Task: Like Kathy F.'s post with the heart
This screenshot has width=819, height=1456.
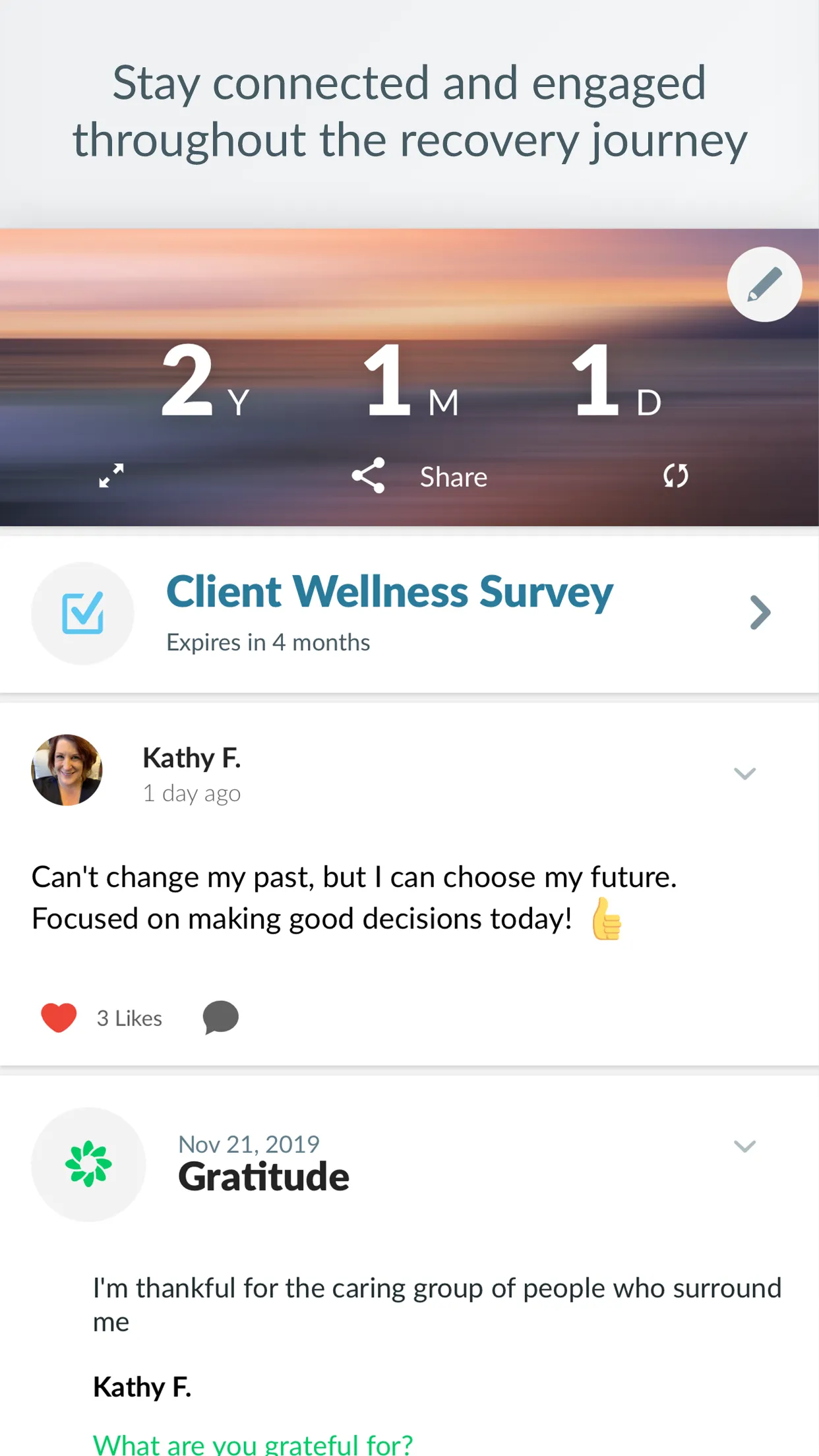Action: click(x=59, y=1017)
